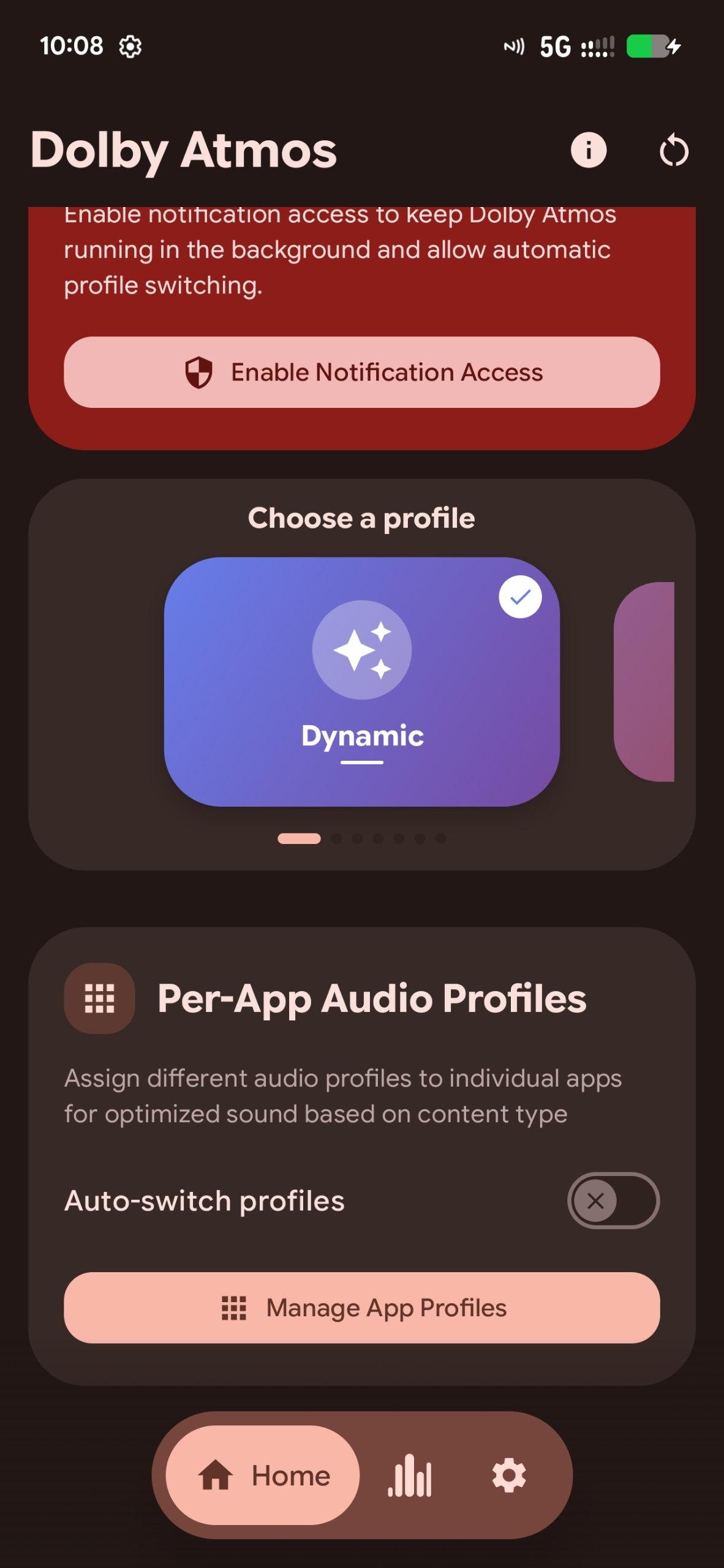This screenshot has height=1568, width=724.
Task: Select the Dynamic profile card
Action: 362,681
